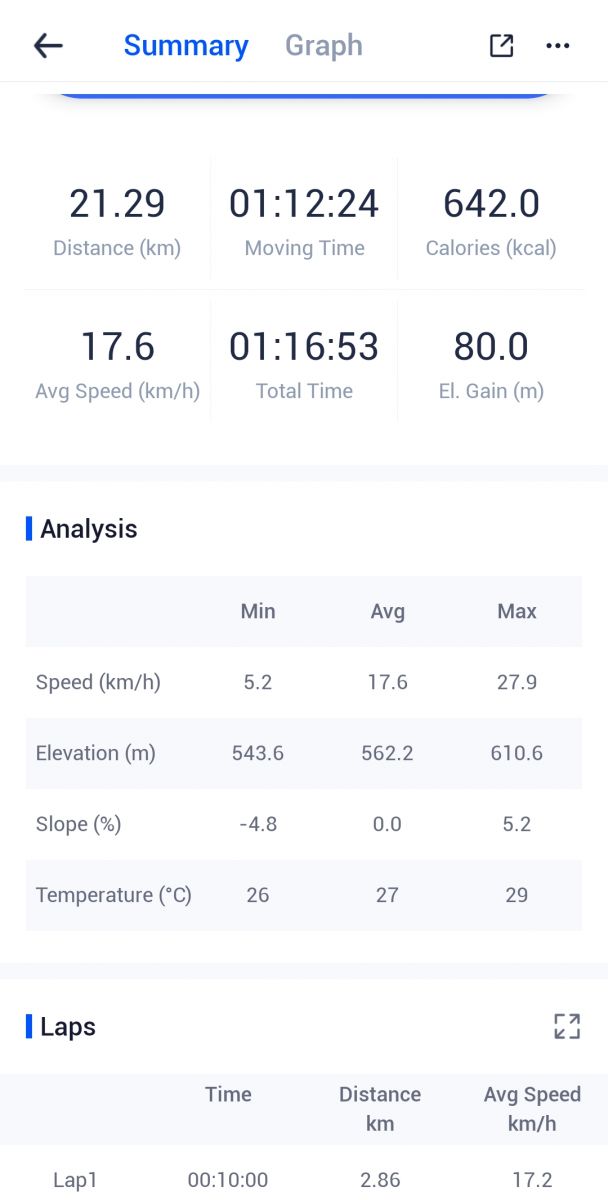Share this activity via the export icon
The height and width of the screenshot is (1200, 608).
(x=501, y=46)
